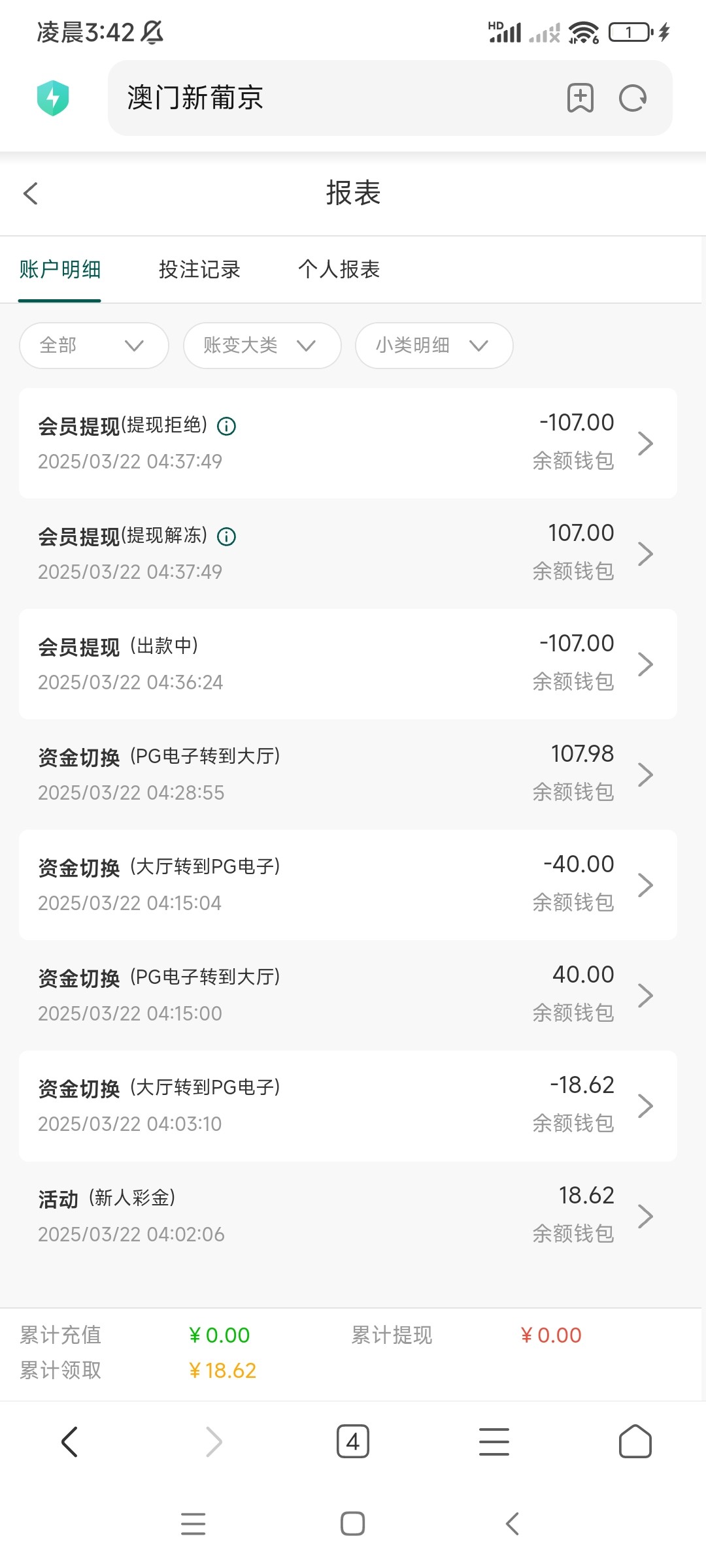
Task: Switch to the 个人报表 tab
Action: (x=339, y=269)
